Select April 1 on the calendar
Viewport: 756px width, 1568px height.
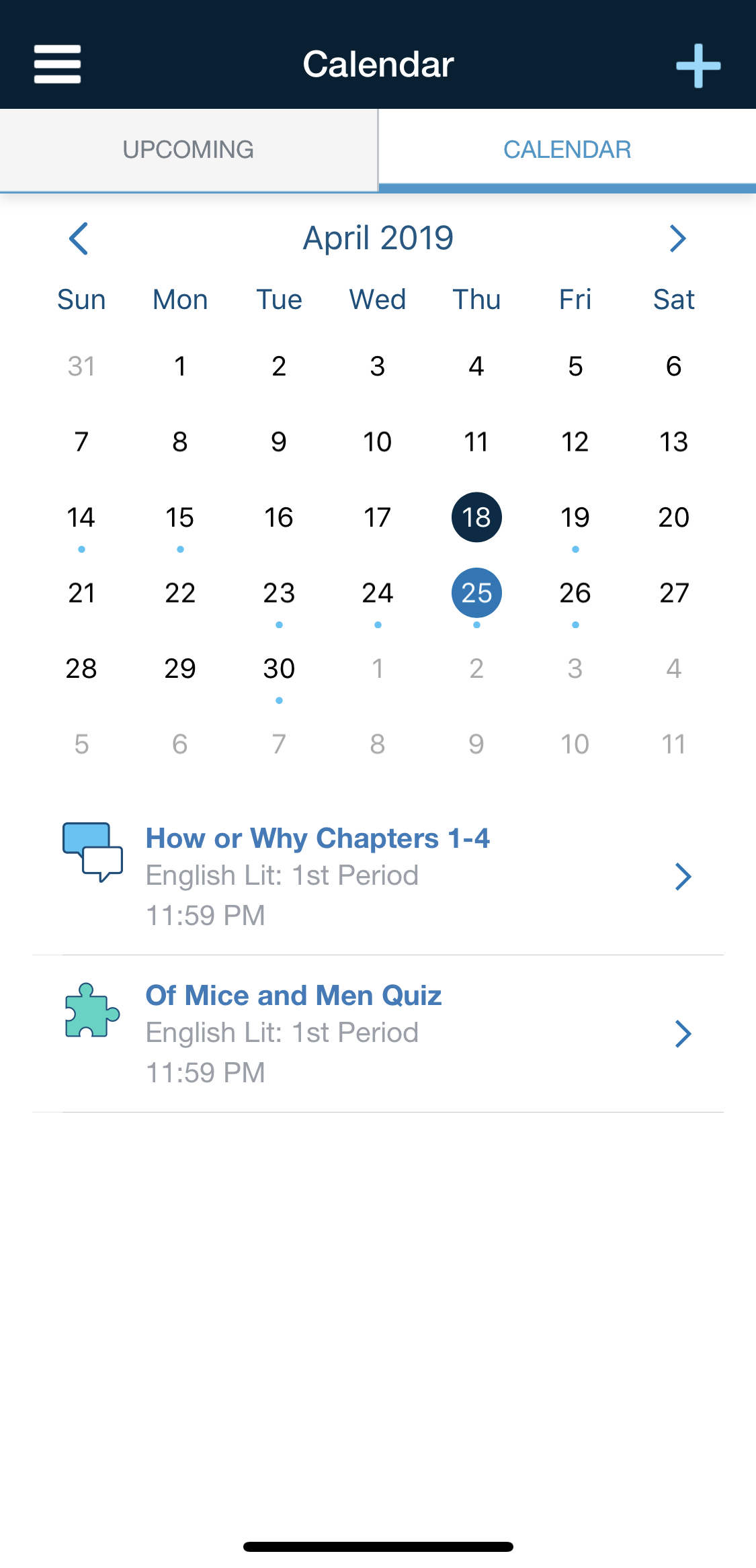click(x=180, y=366)
